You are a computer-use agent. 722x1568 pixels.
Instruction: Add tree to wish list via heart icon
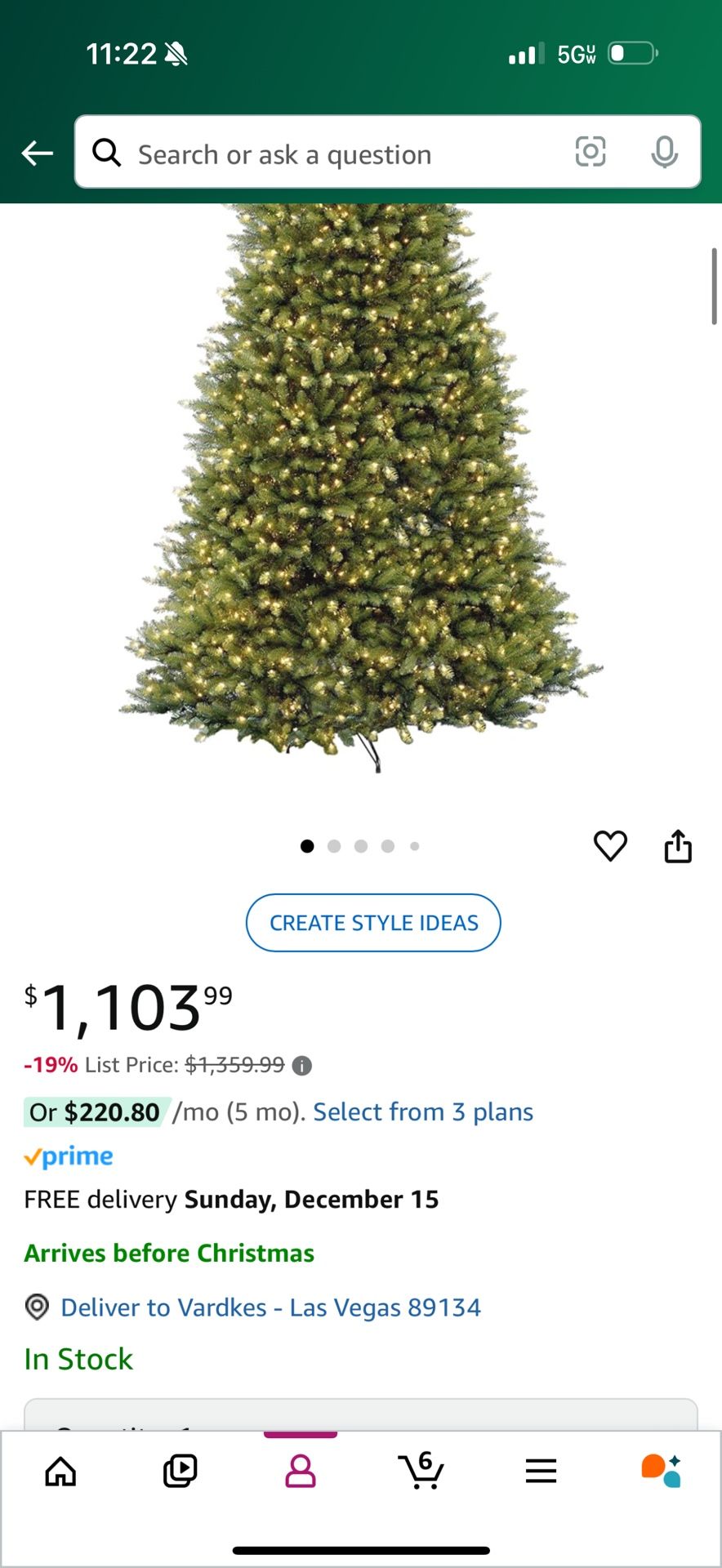pyautogui.click(x=611, y=847)
